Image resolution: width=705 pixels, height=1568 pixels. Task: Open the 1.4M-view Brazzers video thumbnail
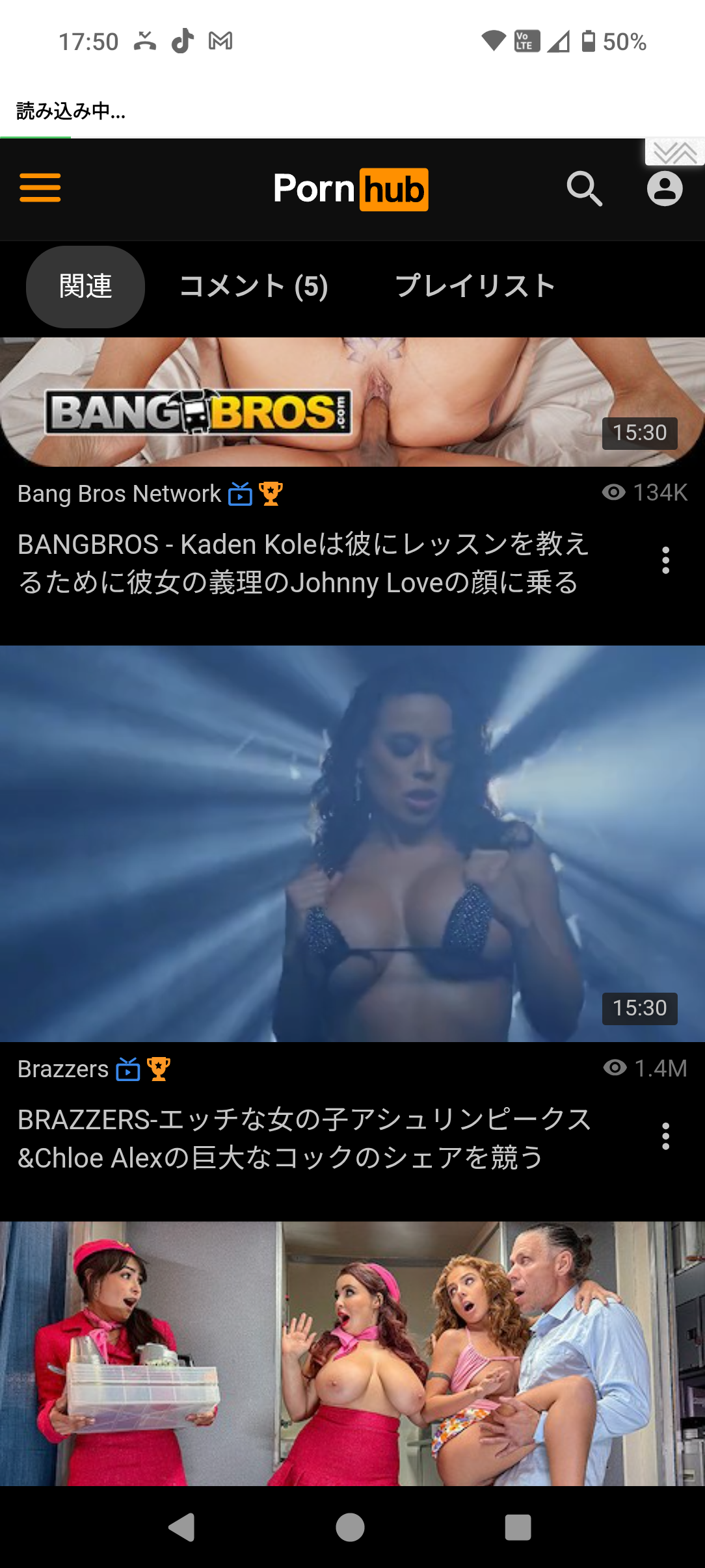point(352,843)
